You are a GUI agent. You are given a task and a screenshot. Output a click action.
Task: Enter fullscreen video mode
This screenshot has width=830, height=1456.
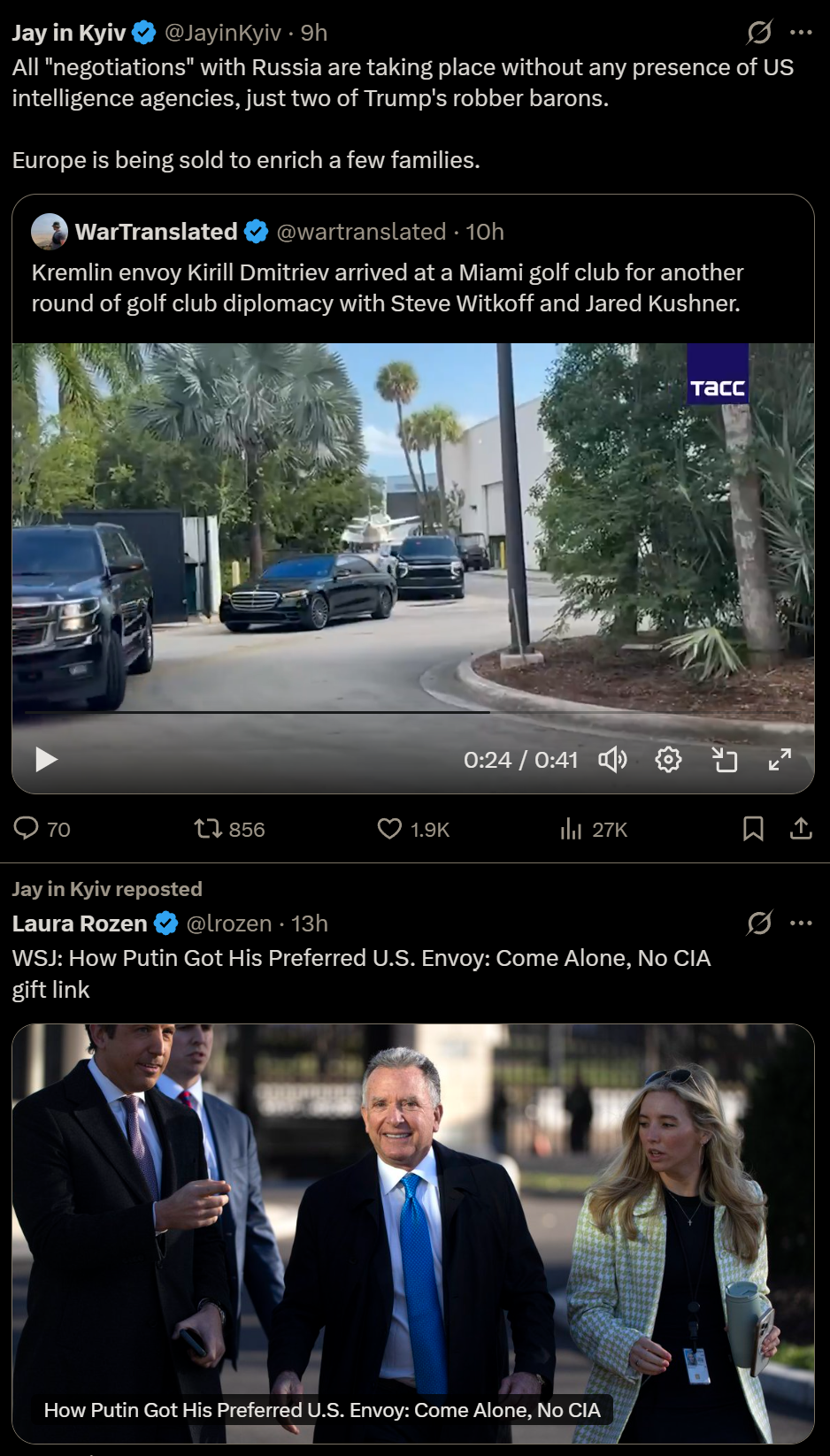pos(780,759)
